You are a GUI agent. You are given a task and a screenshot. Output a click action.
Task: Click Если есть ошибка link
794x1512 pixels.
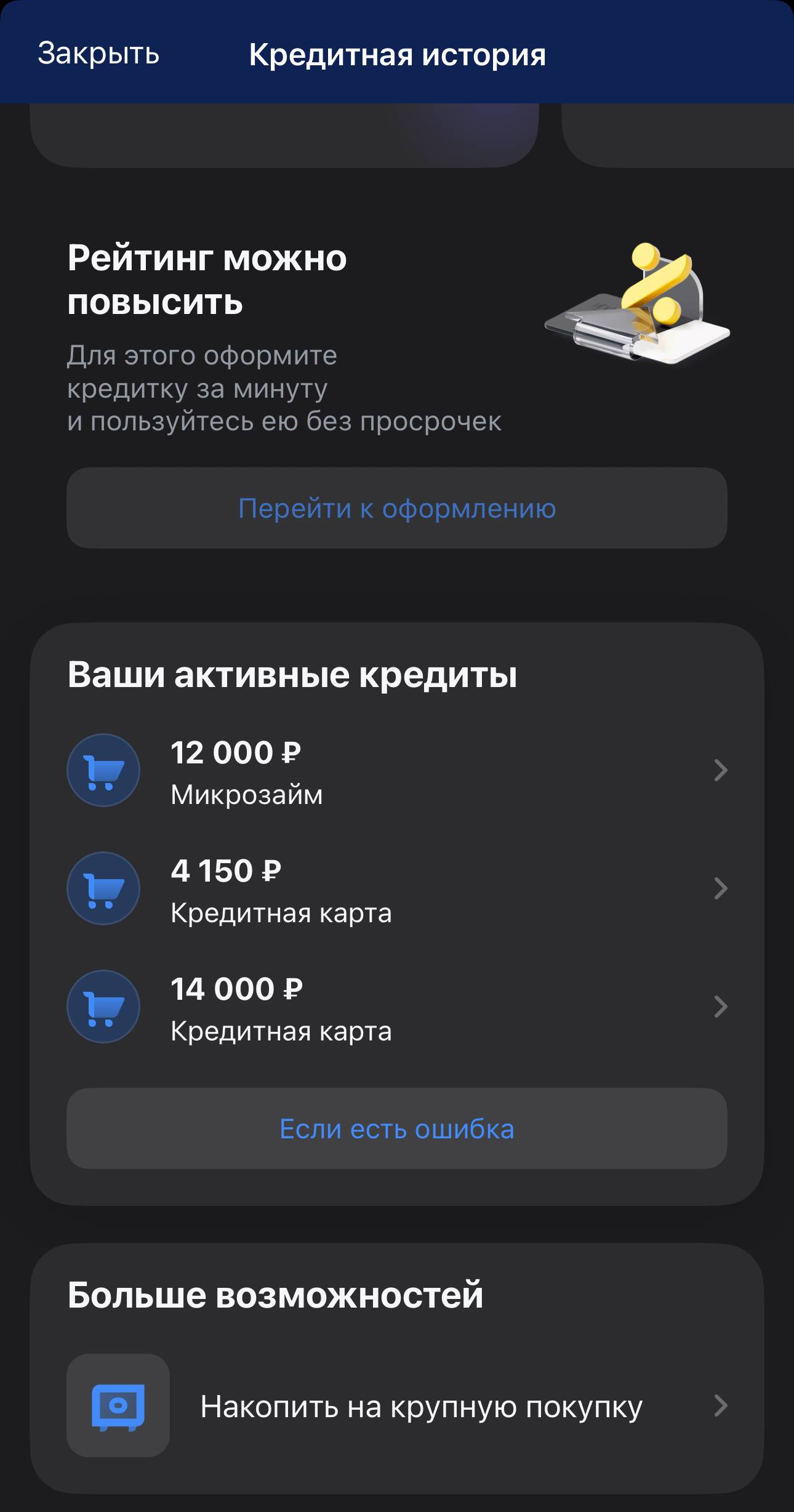397,1129
